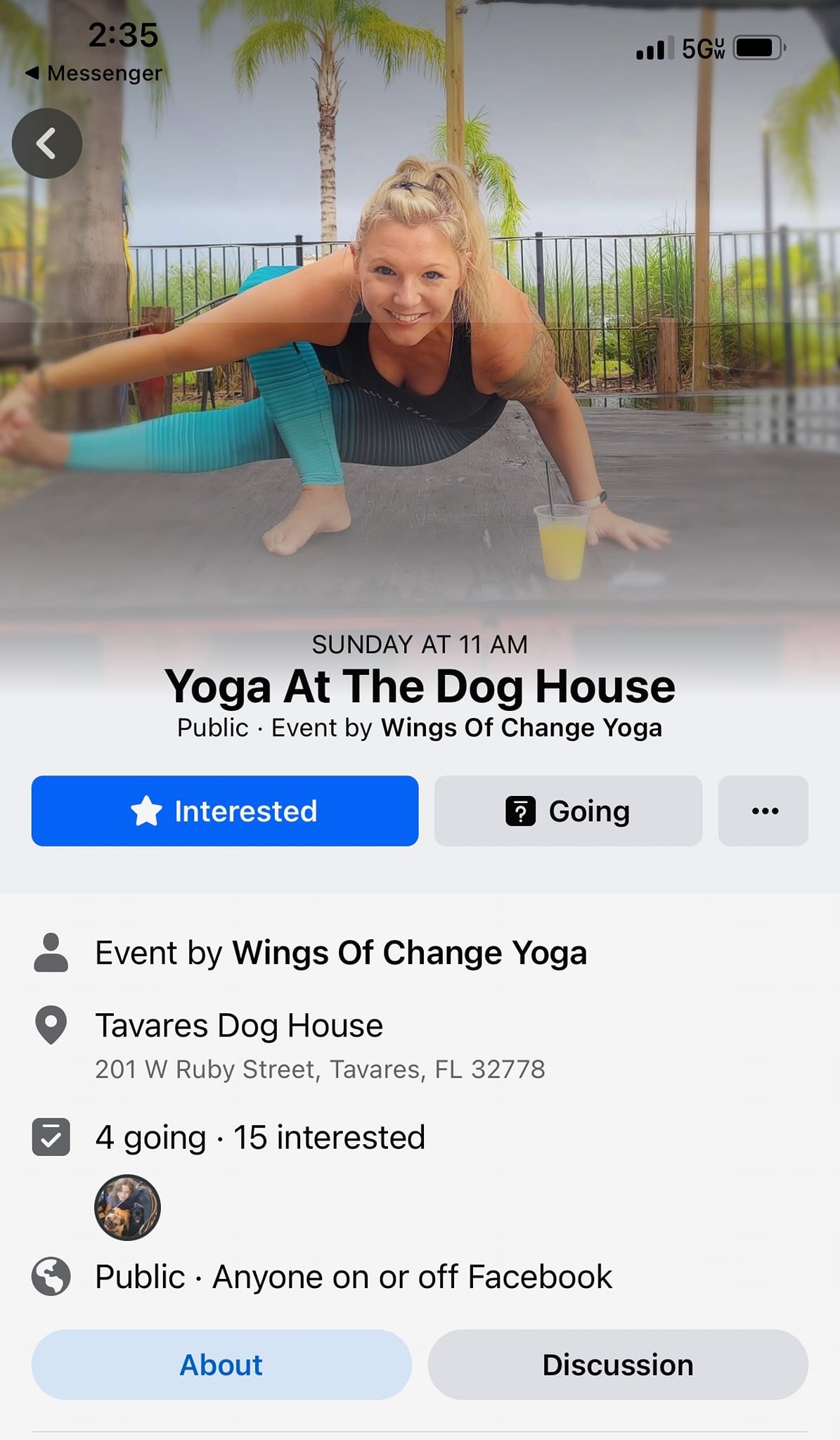The width and height of the screenshot is (840, 1440).
Task: Open Wings Of Change Yoga host row
Action: pyautogui.click(x=340, y=953)
